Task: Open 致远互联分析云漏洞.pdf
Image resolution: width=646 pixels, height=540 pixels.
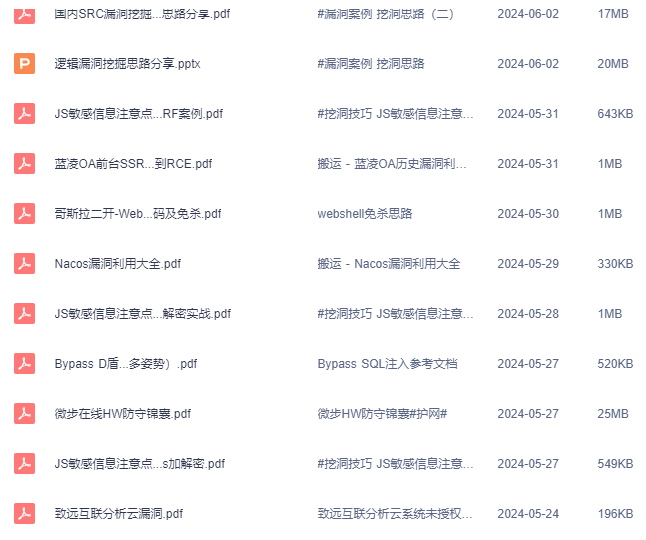Action: [x=118, y=514]
